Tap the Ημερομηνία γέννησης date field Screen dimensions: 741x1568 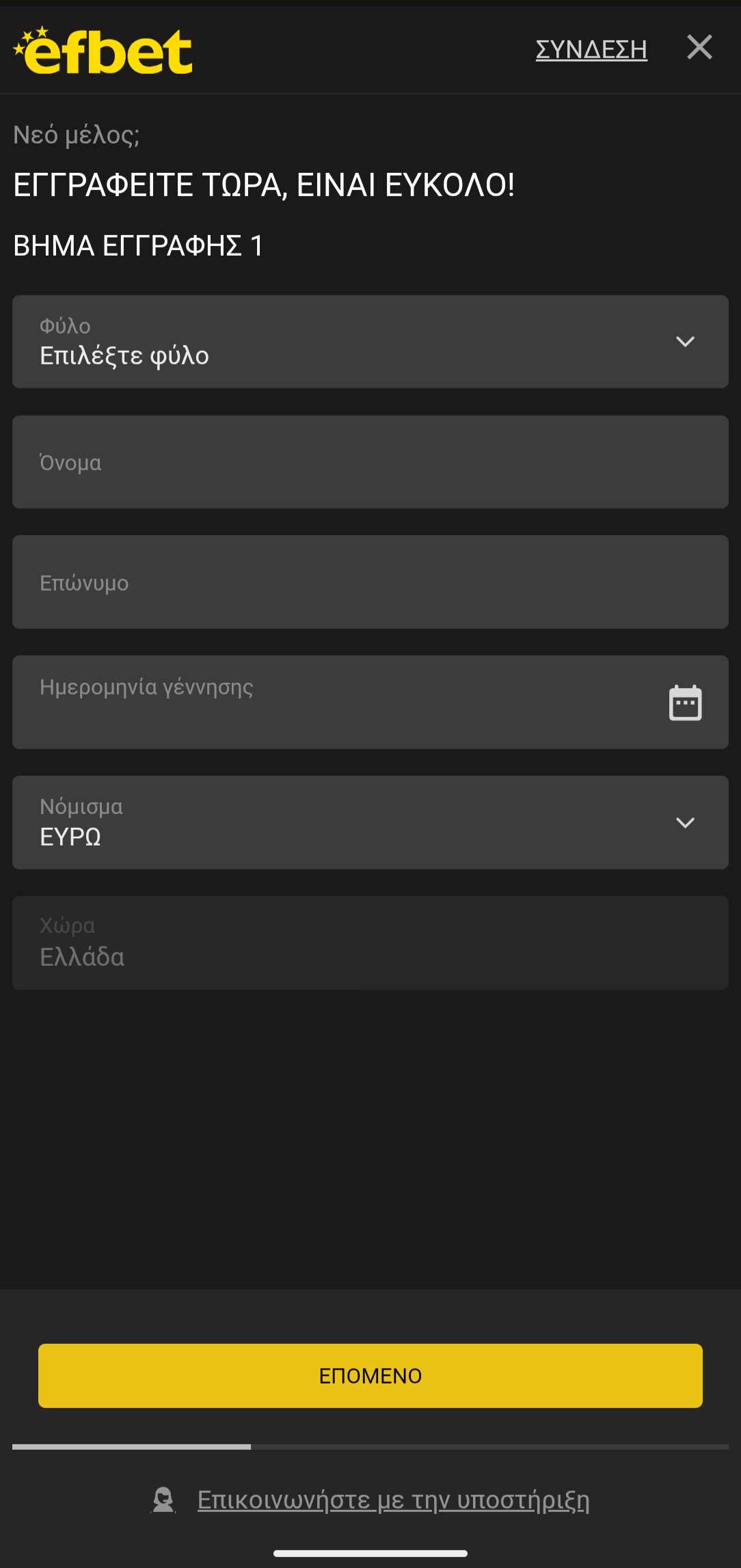point(328,703)
